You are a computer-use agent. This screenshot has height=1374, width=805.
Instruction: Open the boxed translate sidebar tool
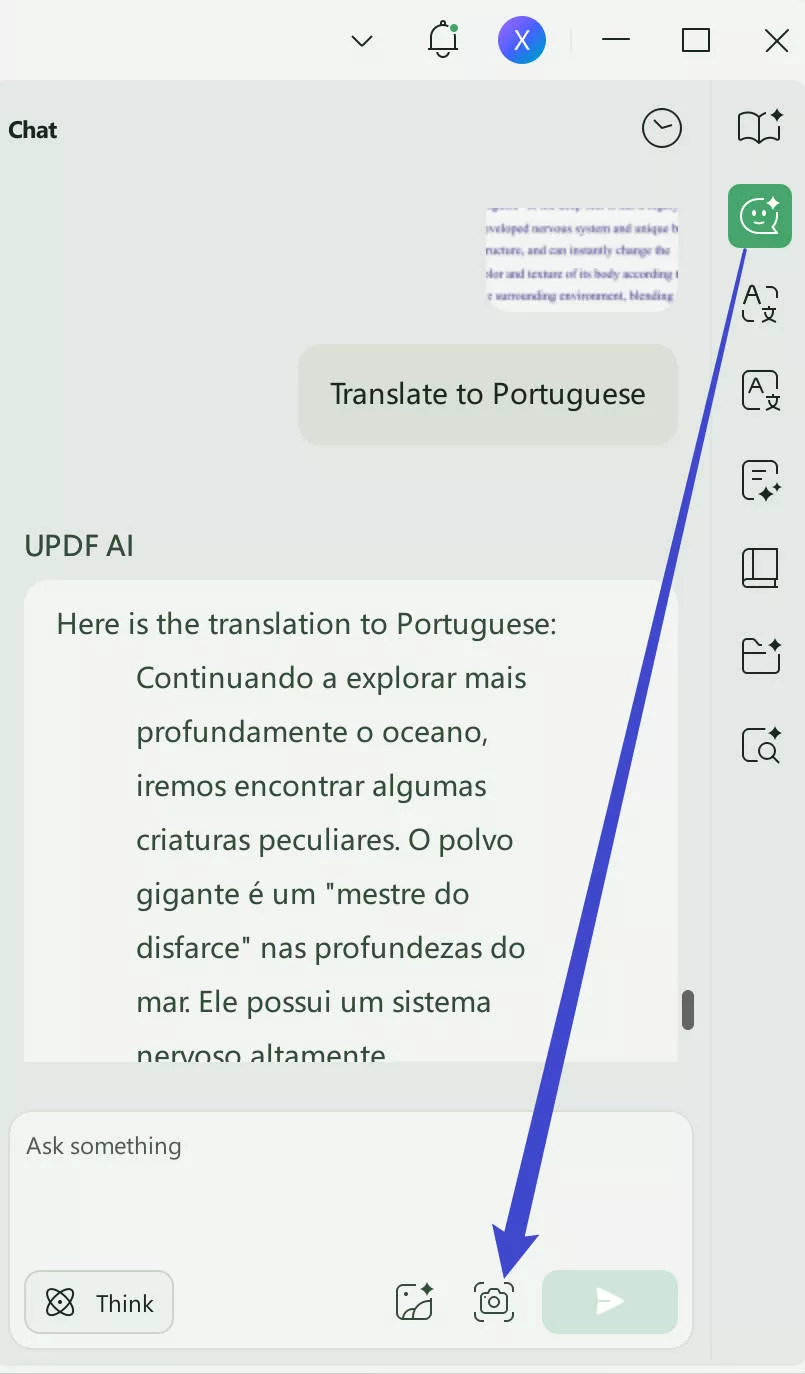pyautogui.click(x=760, y=390)
